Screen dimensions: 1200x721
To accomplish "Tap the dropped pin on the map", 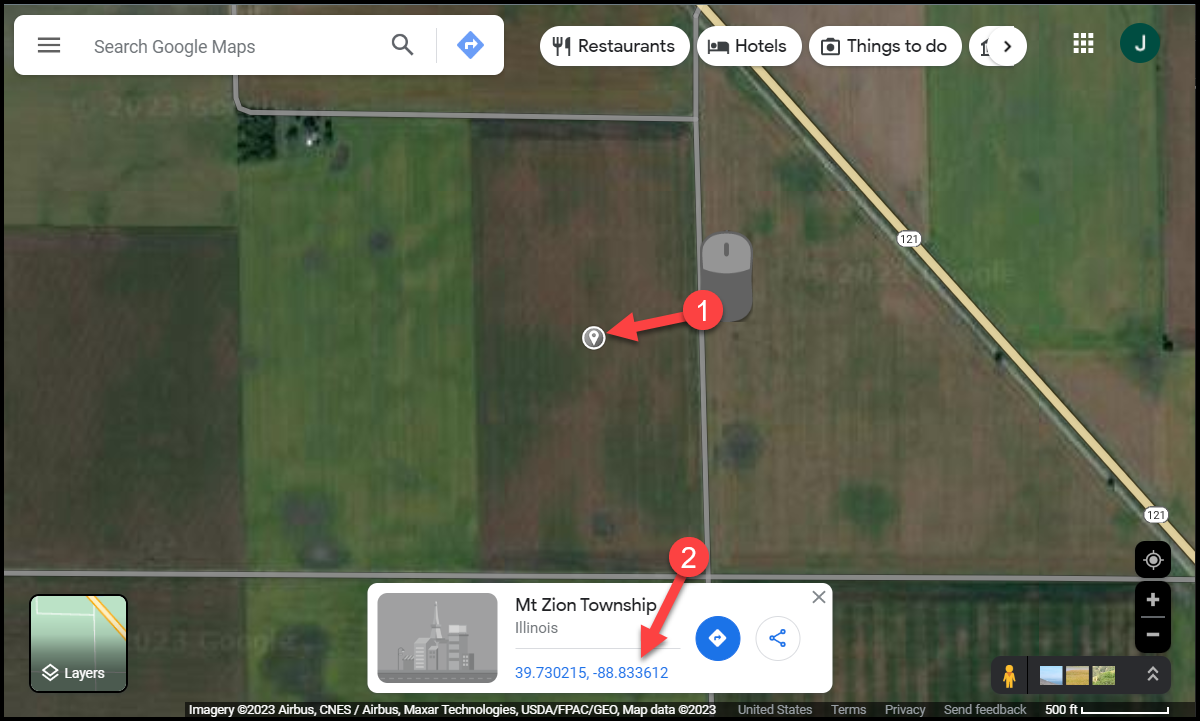I will [593, 337].
